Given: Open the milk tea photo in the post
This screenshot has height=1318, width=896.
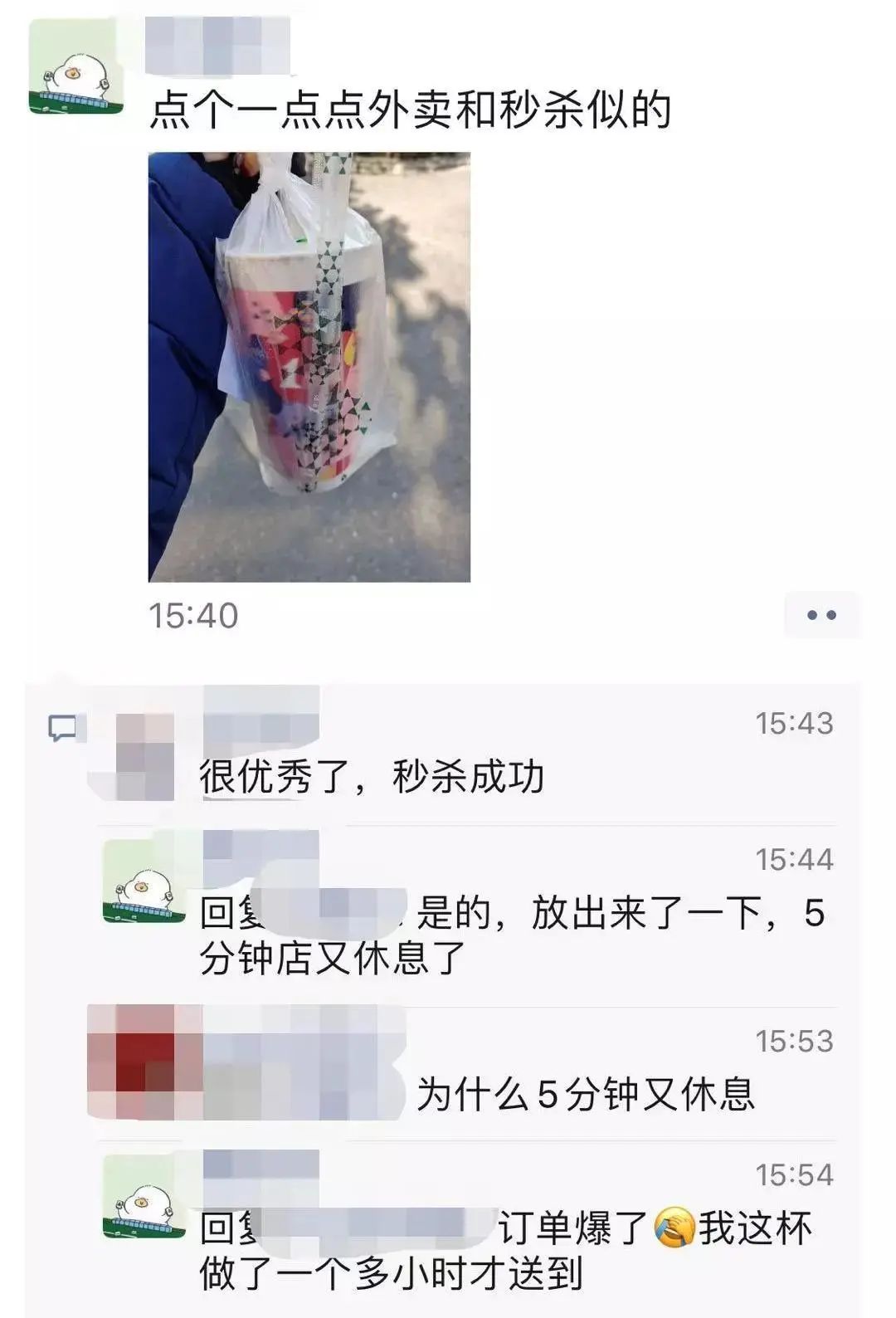Looking at the screenshot, I should click(x=309, y=366).
